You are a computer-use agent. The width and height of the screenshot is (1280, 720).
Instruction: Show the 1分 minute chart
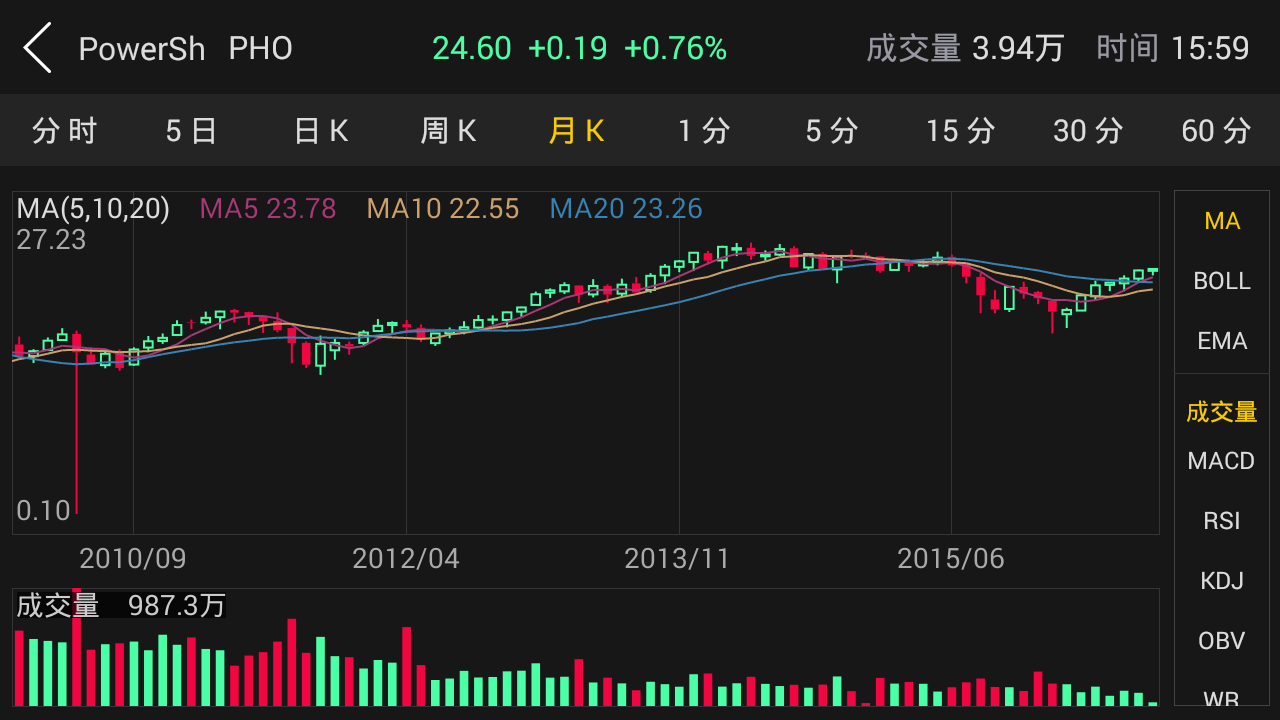click(704, 131)
